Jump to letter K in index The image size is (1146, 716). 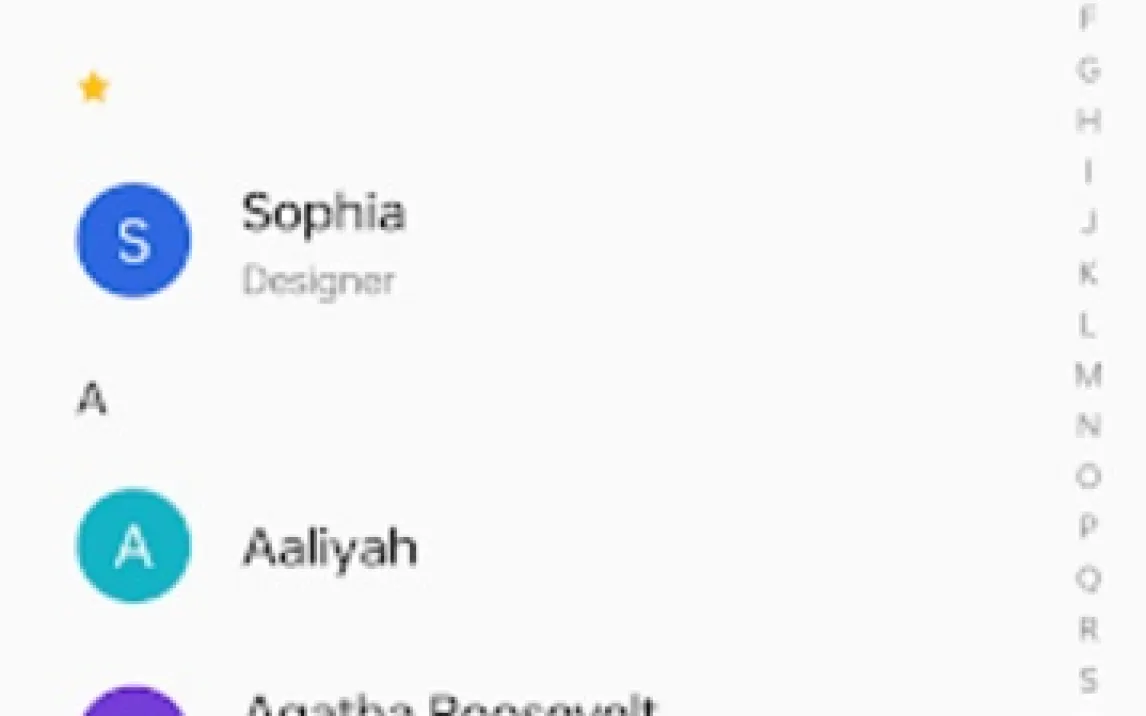(1088, 272)
